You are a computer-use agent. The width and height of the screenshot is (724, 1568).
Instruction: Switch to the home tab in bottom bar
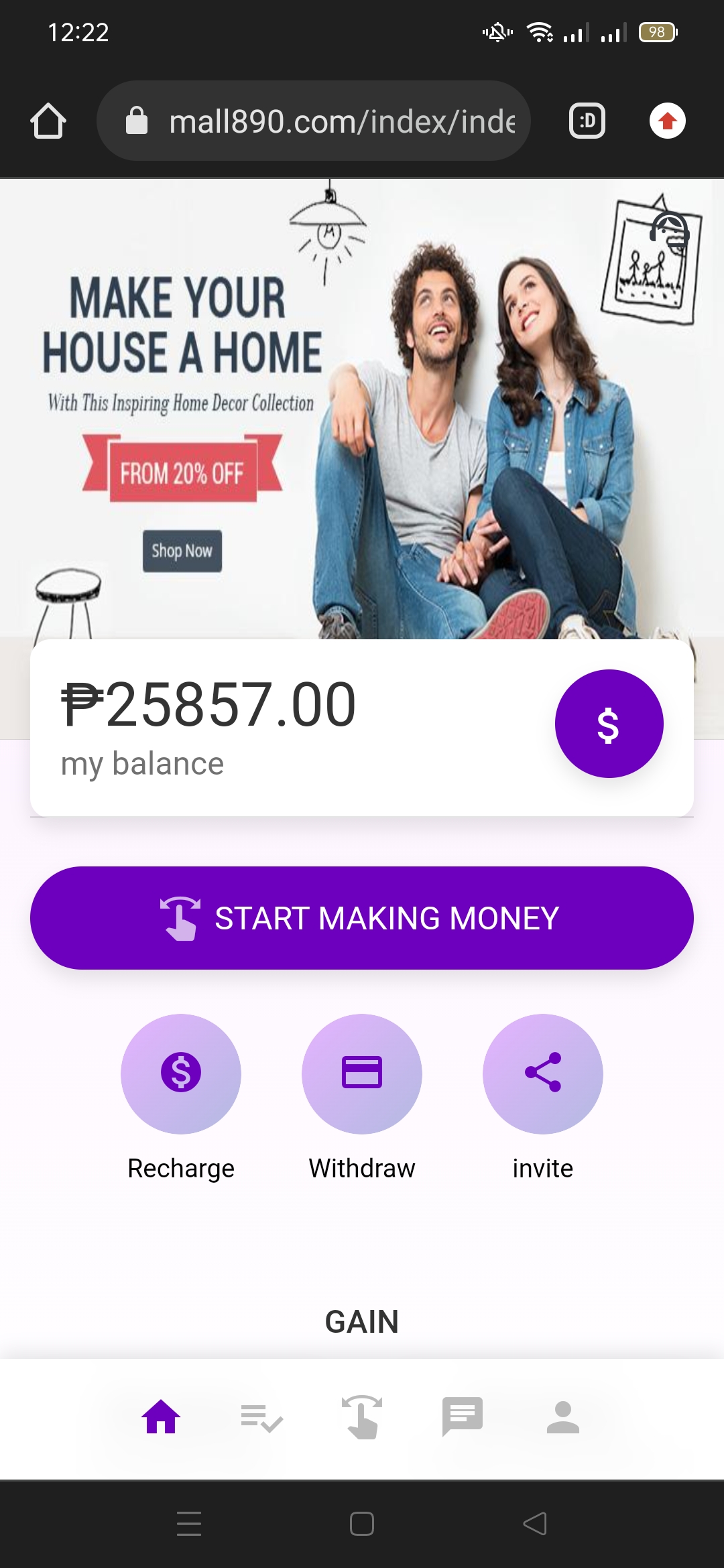click(161, 1417)
